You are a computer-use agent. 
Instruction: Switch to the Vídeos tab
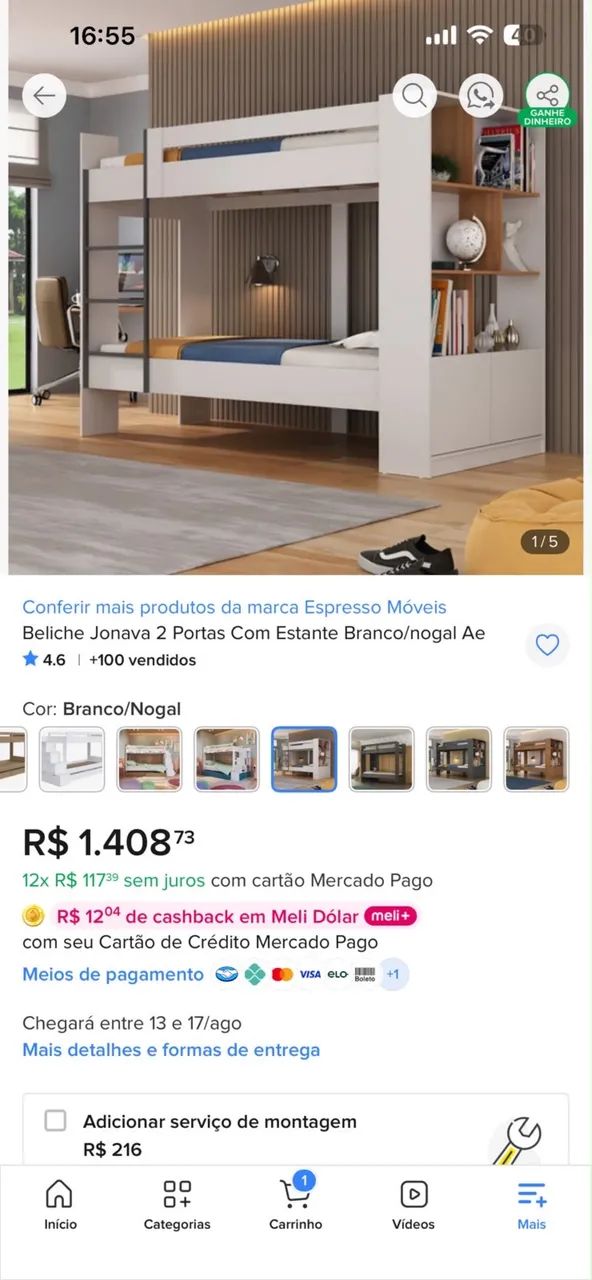pos(413,1205)
